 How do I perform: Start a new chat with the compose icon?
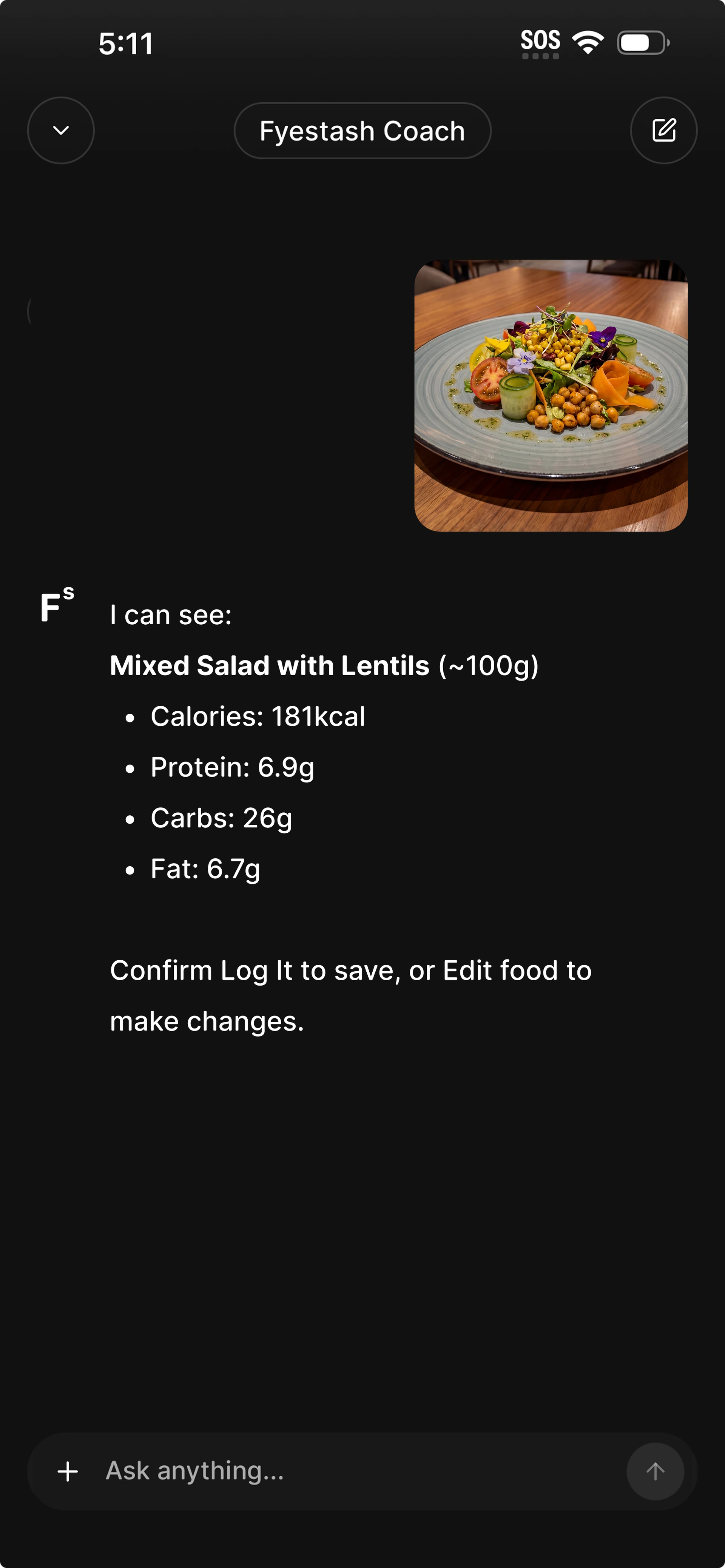tap(663, 130)
